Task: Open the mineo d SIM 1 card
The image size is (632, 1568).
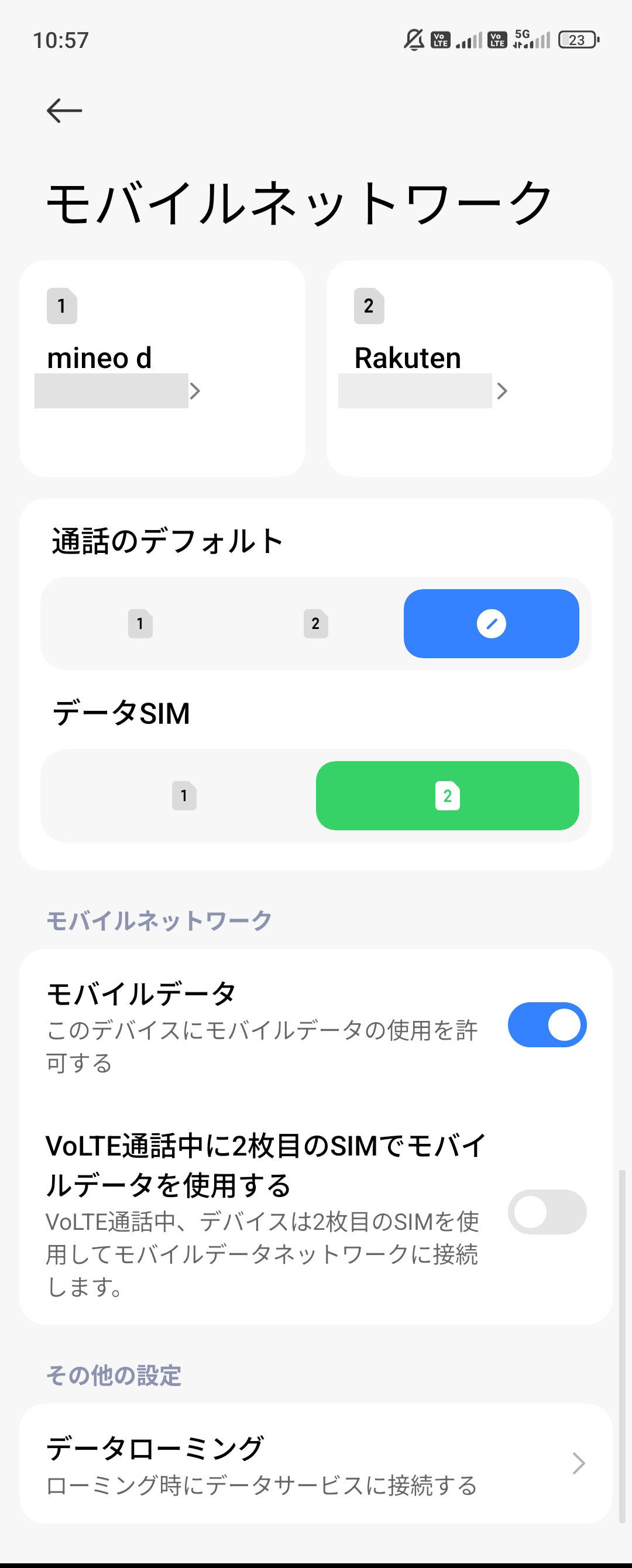Action: pyautogui.click(x=162, y=368)
